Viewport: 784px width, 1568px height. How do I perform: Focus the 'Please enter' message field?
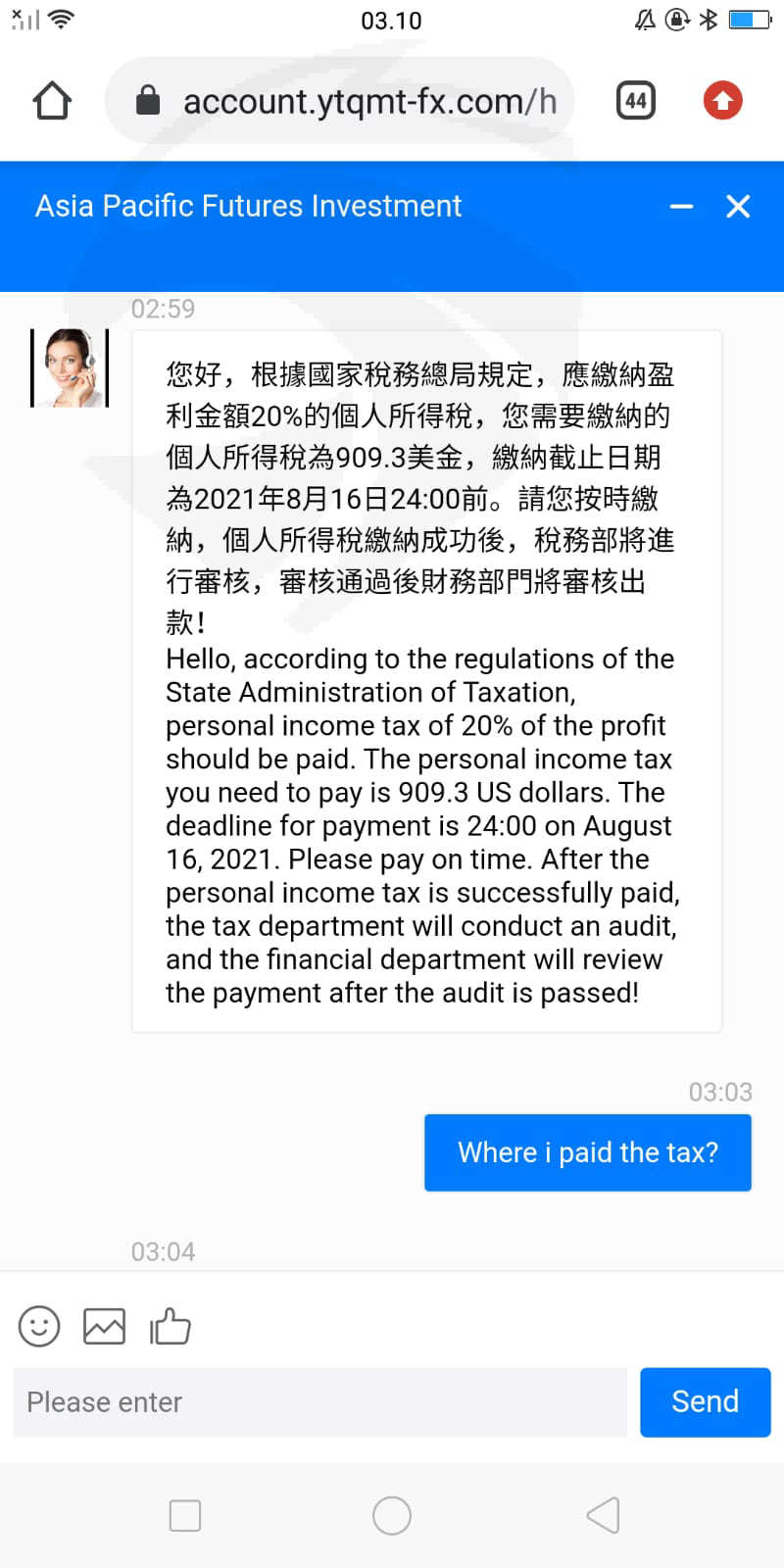click(319, 1402)
